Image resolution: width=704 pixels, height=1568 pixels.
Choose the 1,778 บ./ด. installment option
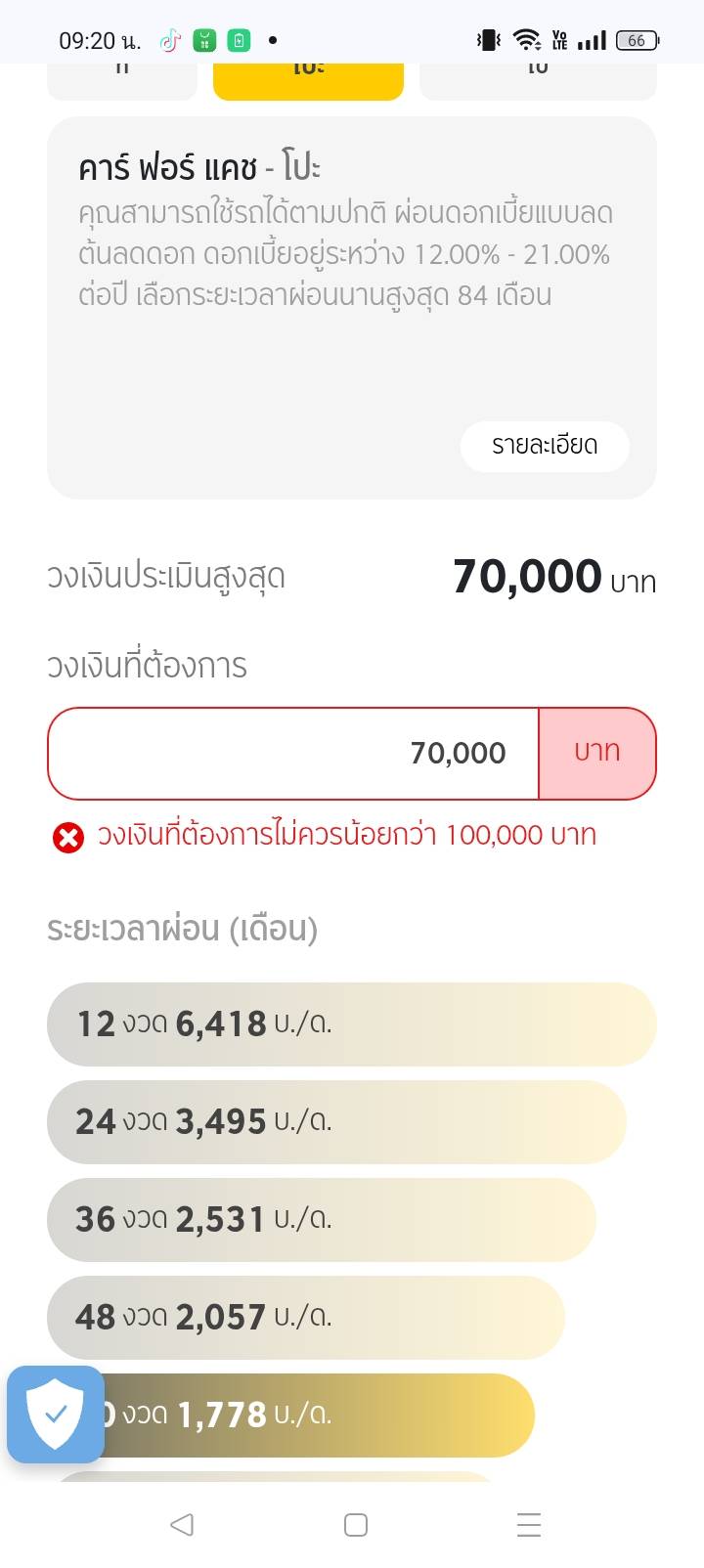(323, 1415)
